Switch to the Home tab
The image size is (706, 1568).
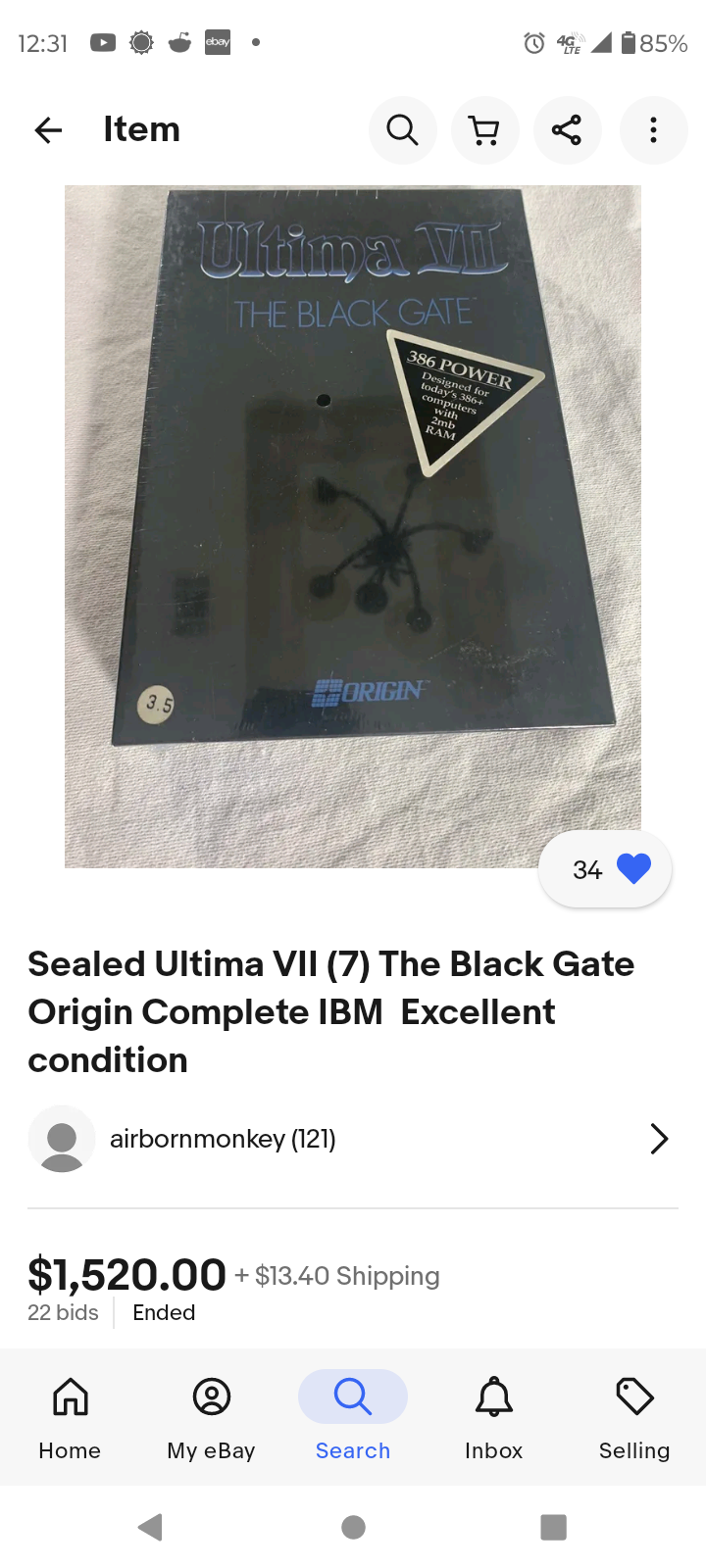70,1416
